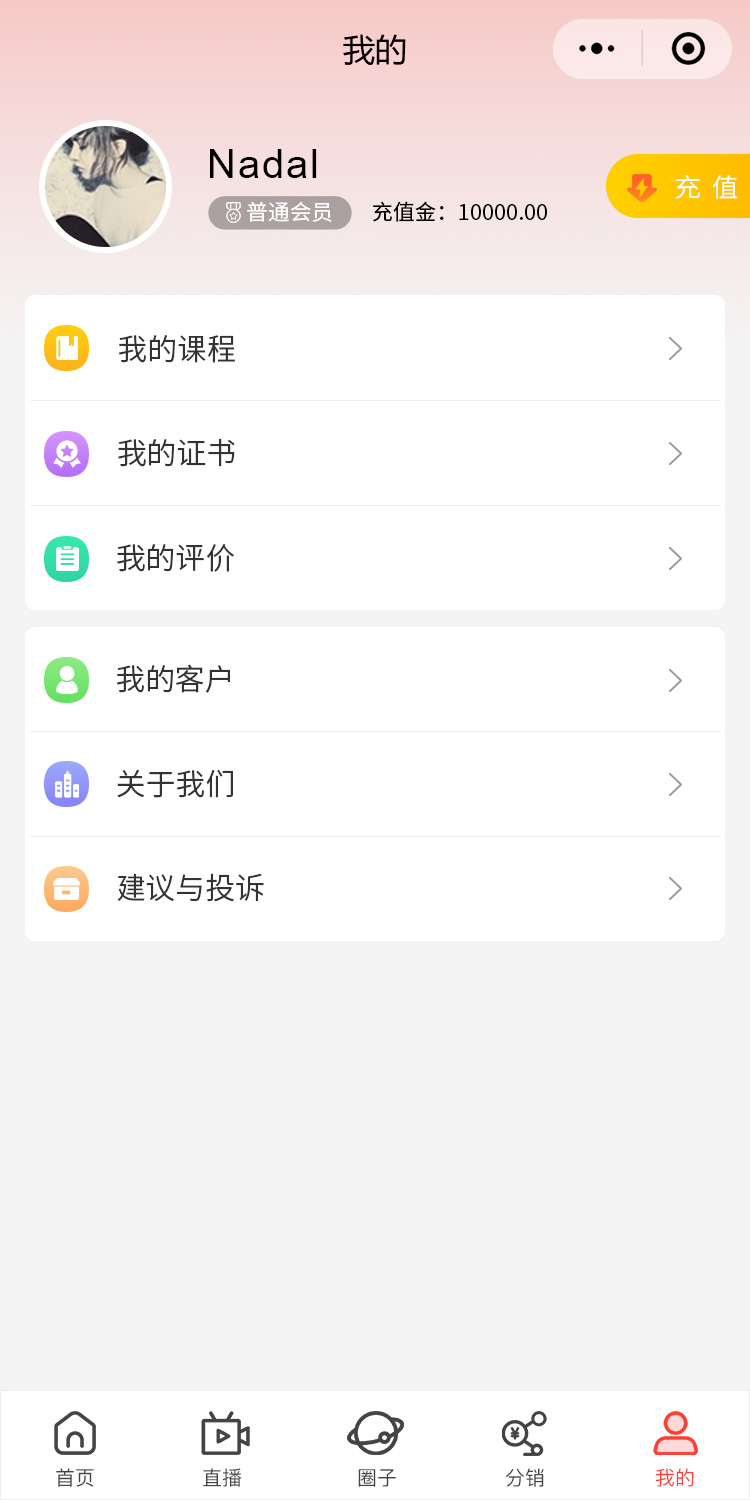The image size is (750, 1500).
Task: Switch to the 首页 tab
Action: point(75,1445)
